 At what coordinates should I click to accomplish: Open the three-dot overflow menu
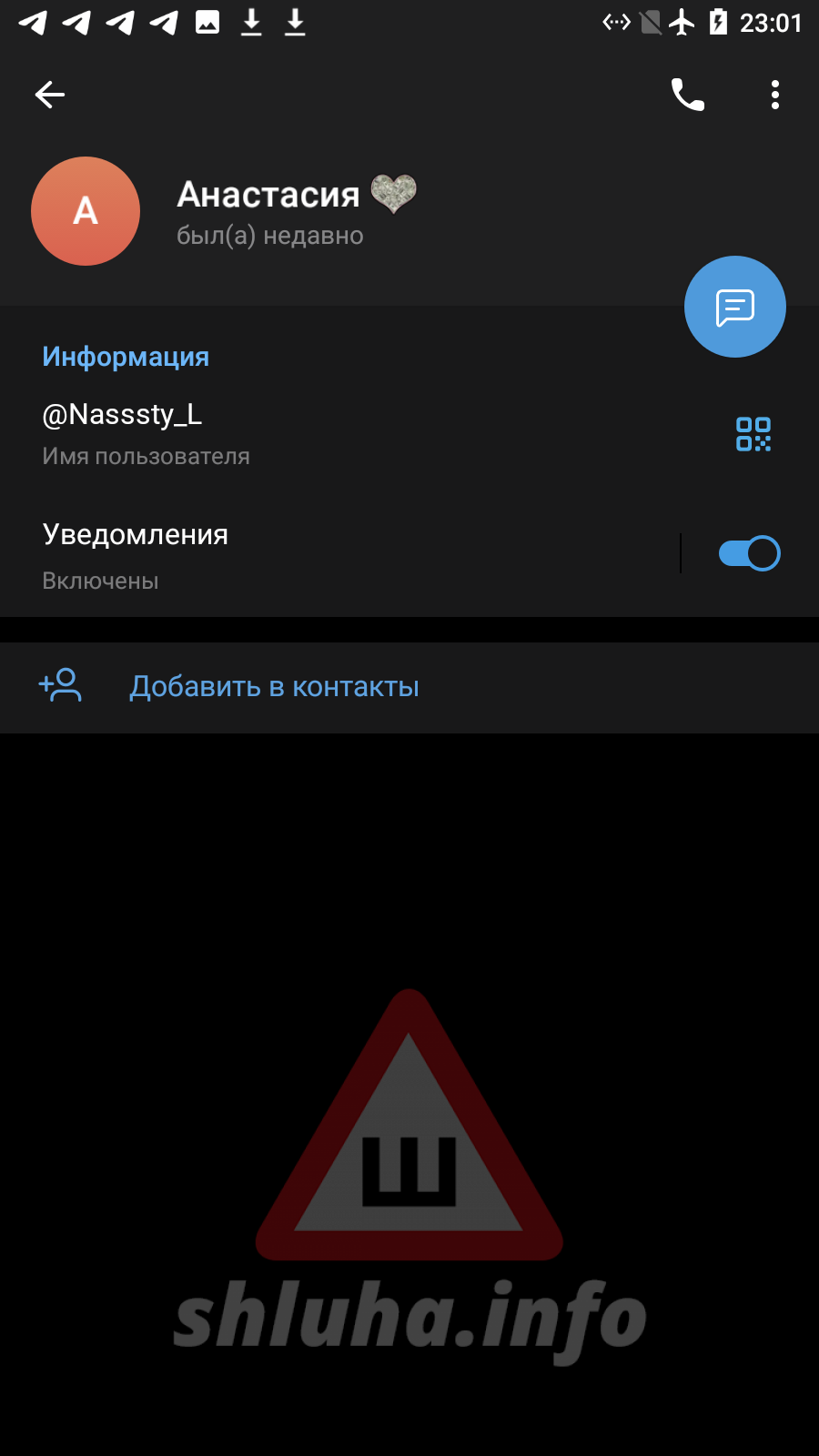tap(775, 95)
